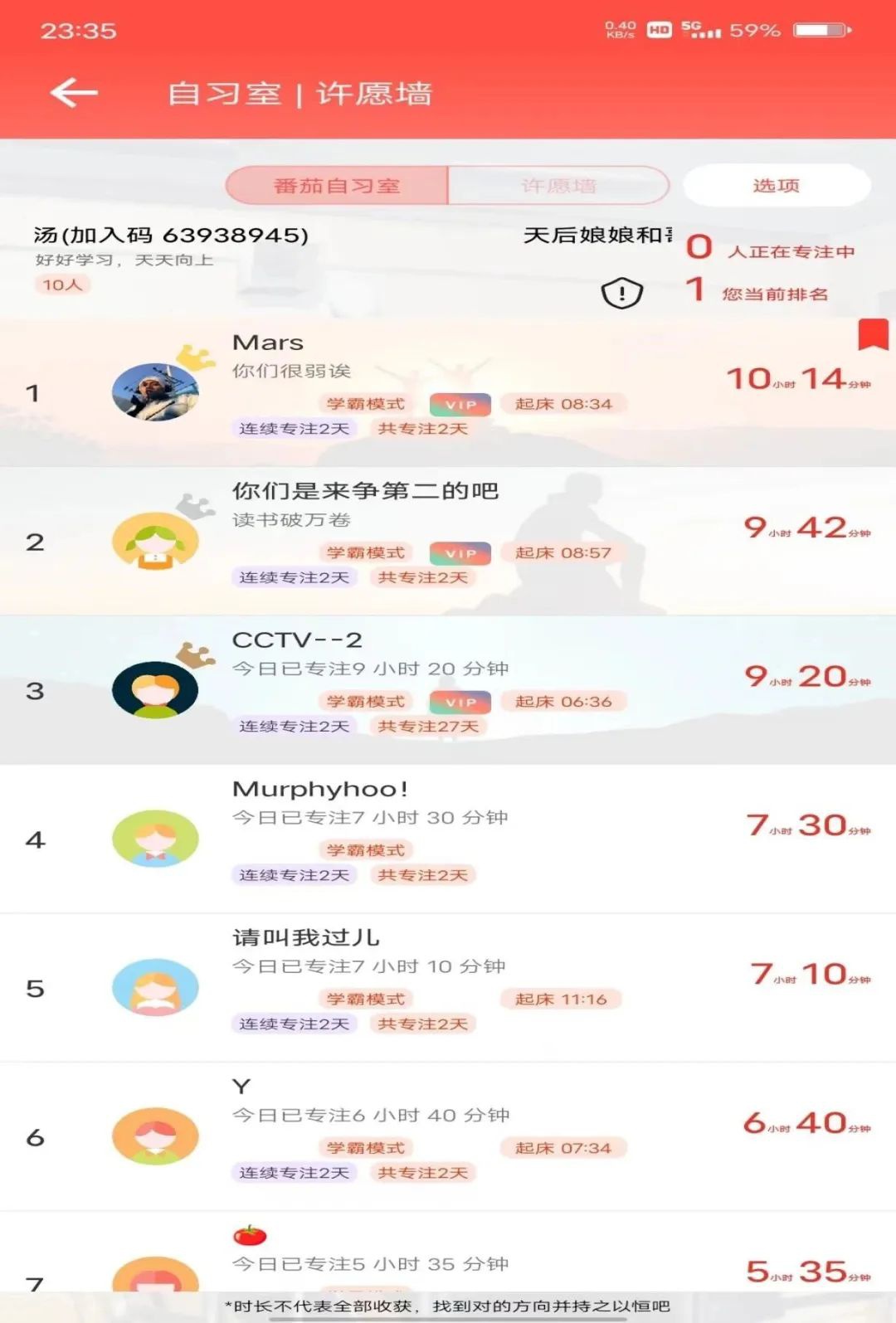Image resolution: width=896 pixels, height=1323 pixels.
Task: Open the 选项 options button
Action: pyautogui.click(x=776, y=186)
